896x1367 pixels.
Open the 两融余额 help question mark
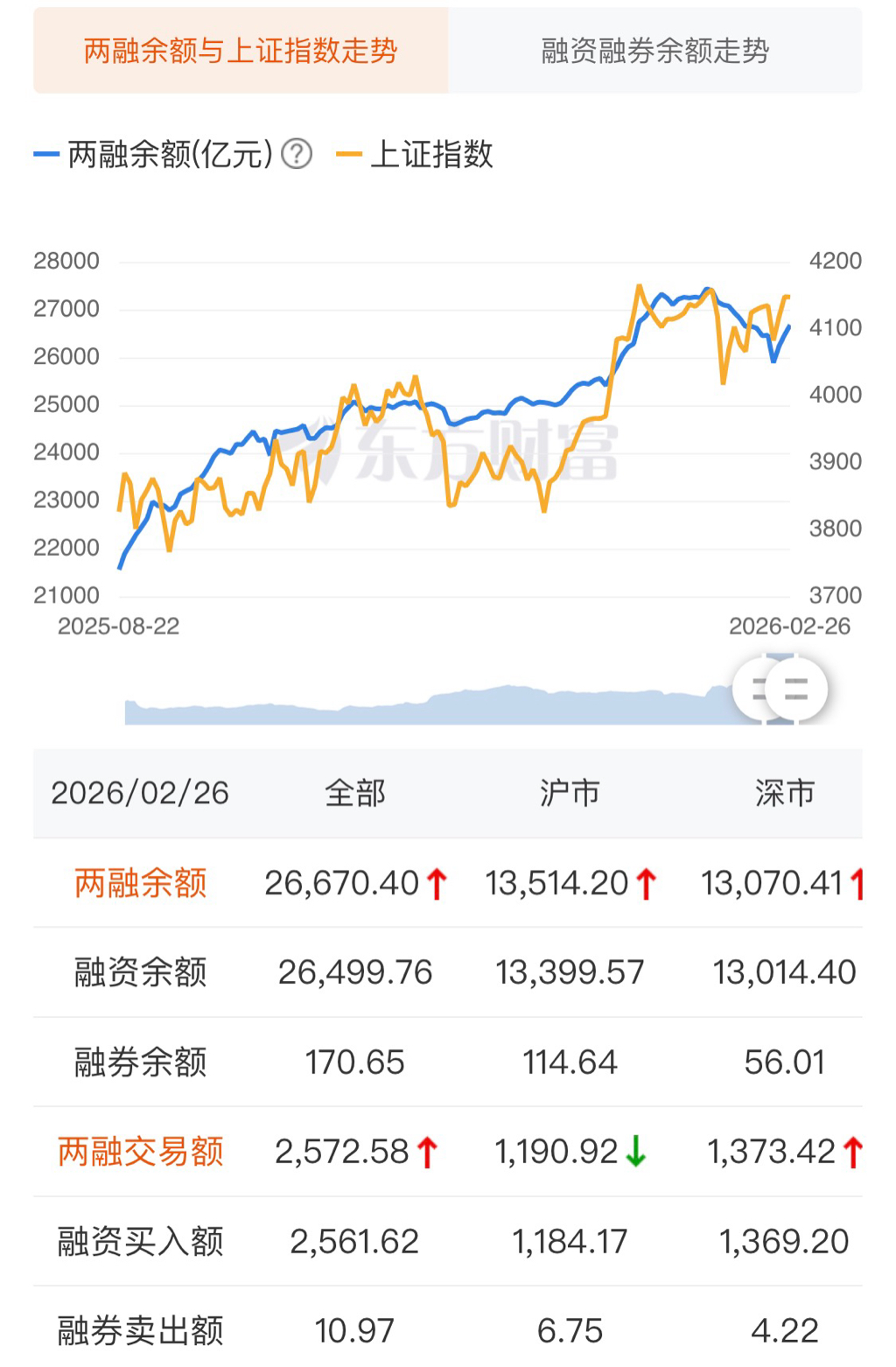(297, 154)
